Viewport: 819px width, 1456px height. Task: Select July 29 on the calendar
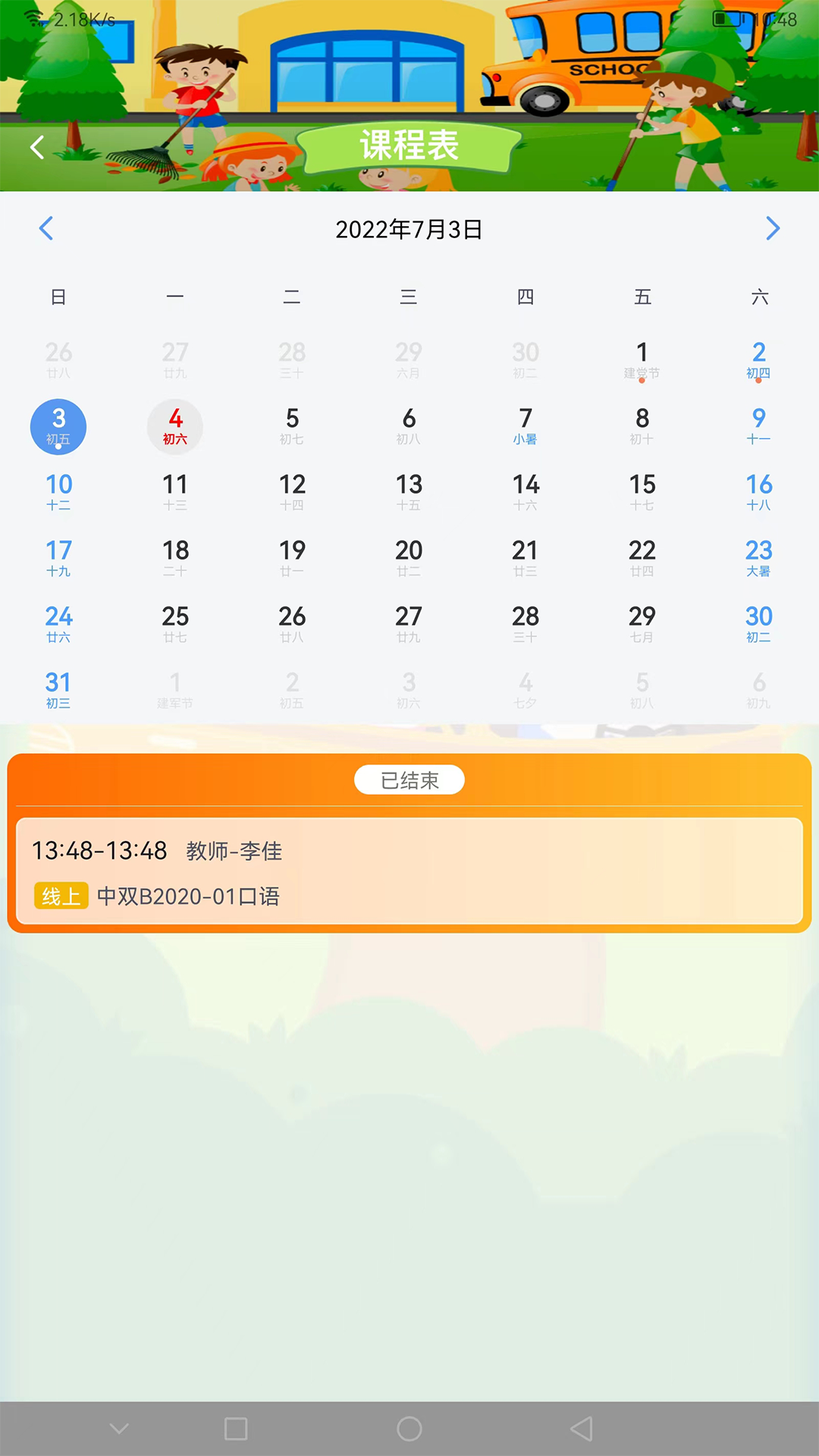pos(642,624)
